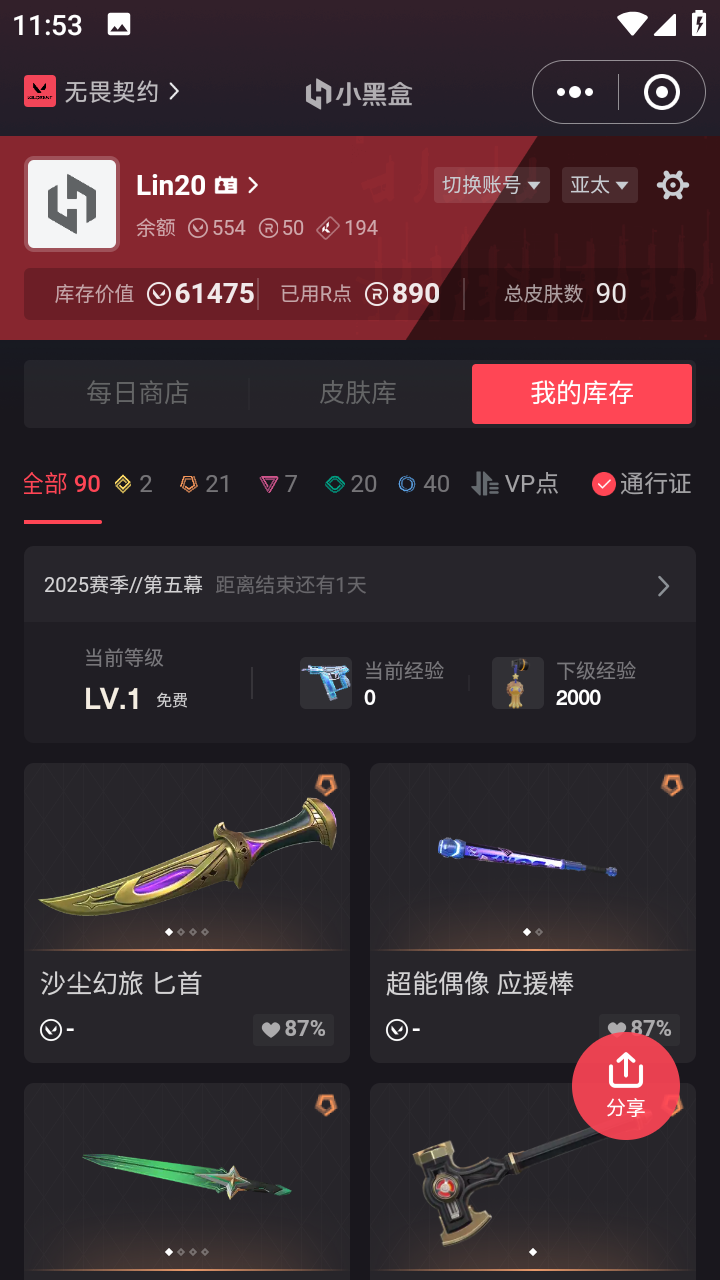The height and width of the screenshot is (1280, 720).
Task: Select the 我的库存 tab
Action: 582,393
